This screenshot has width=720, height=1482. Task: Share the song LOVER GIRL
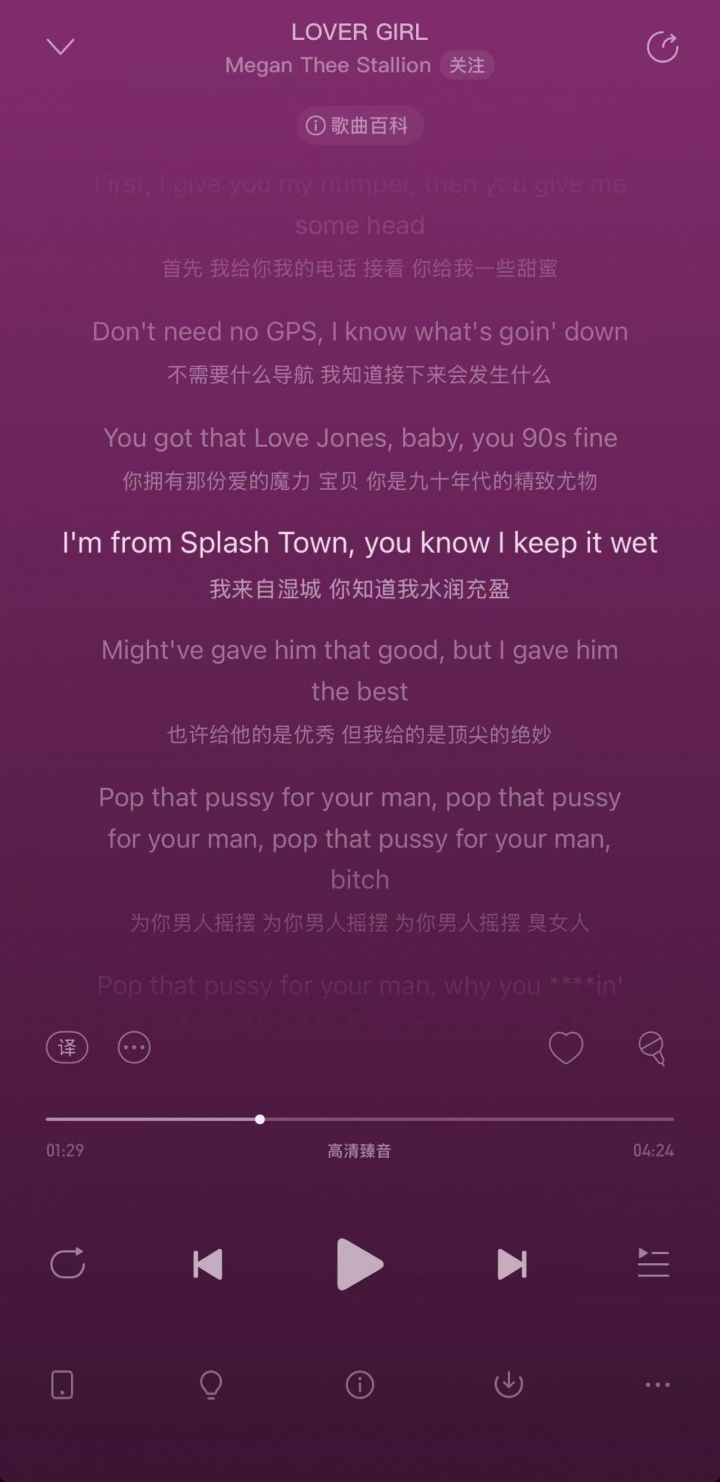pyautogui.click(x=662, y=47)
